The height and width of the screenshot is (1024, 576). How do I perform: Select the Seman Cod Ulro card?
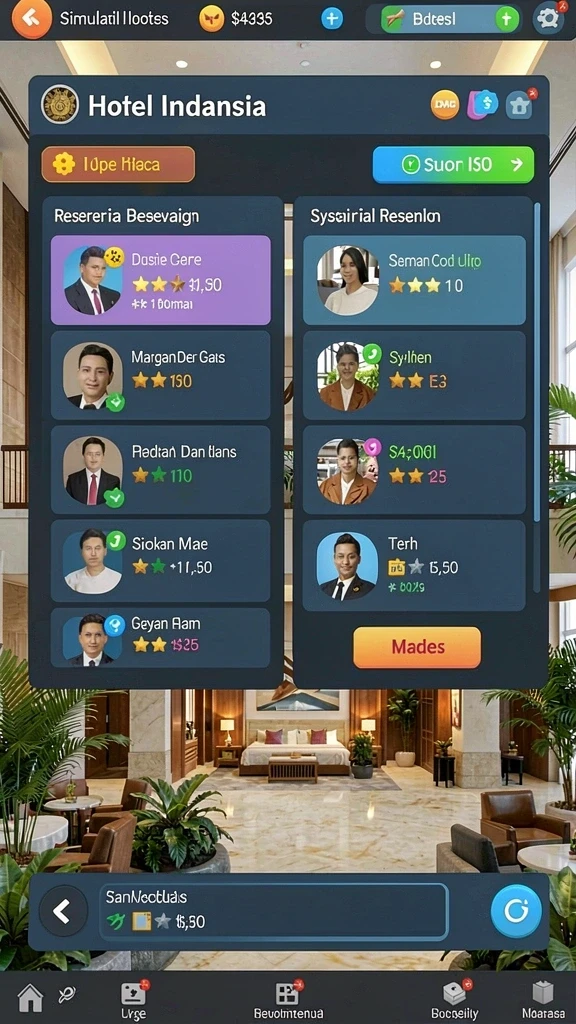[415, 280]
